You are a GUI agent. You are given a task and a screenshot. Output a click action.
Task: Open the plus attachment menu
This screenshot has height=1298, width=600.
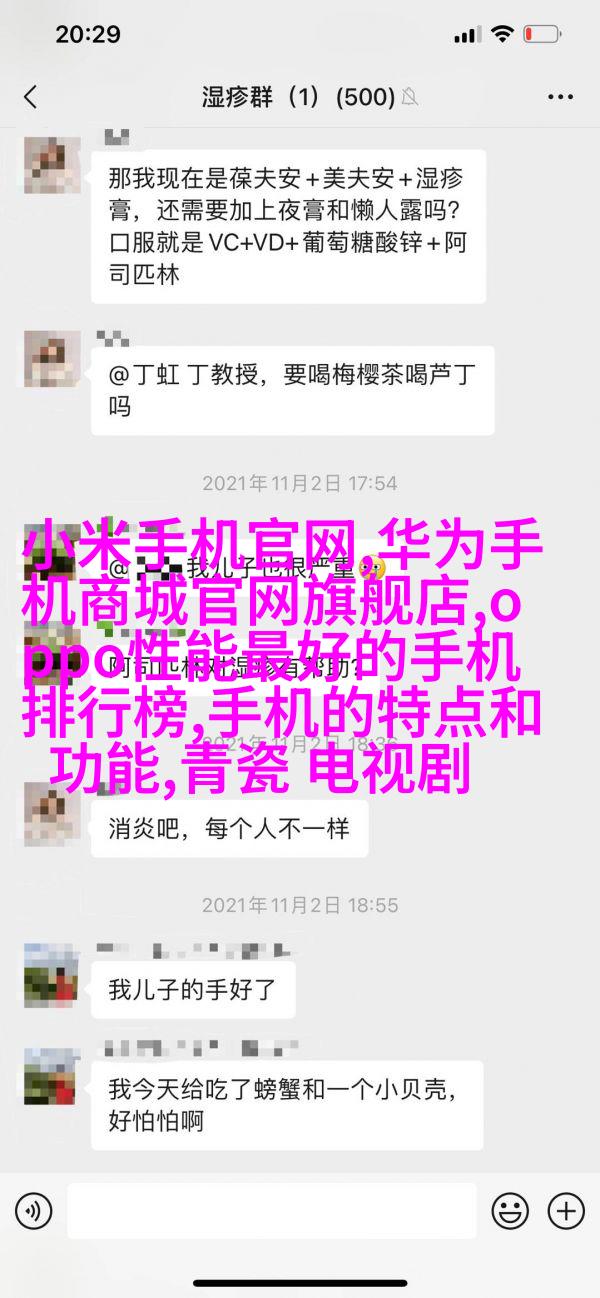(566, 1212)
